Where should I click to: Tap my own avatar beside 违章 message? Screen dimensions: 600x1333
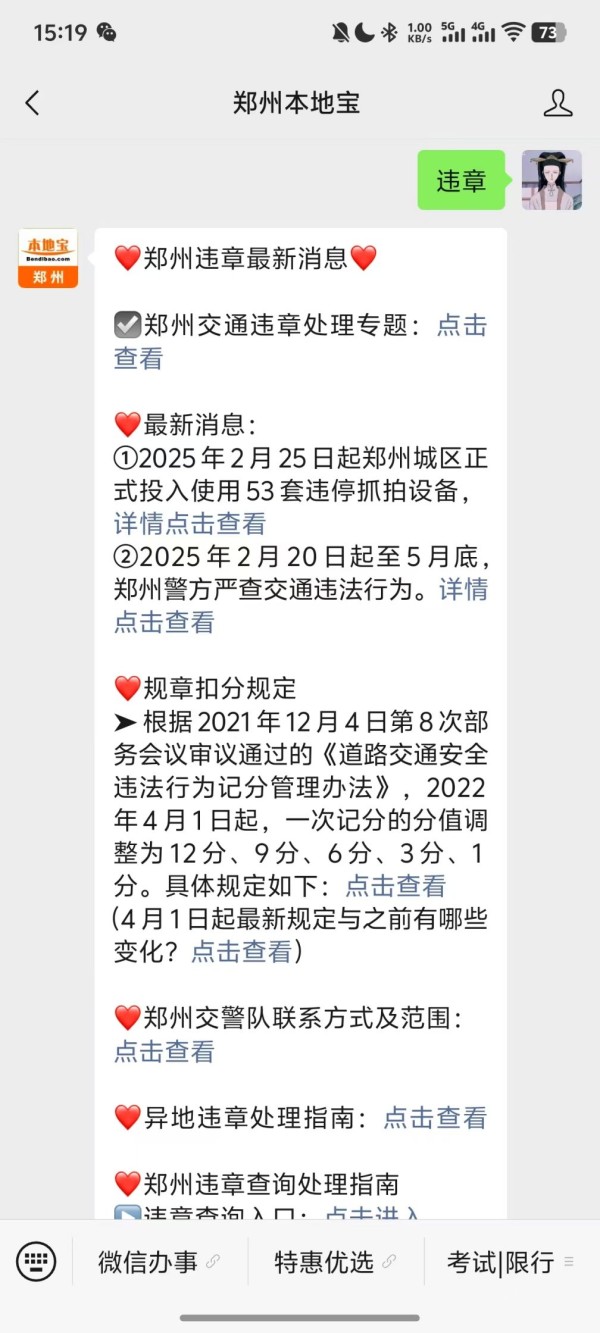pyautogui.click(x=551, y=180)
